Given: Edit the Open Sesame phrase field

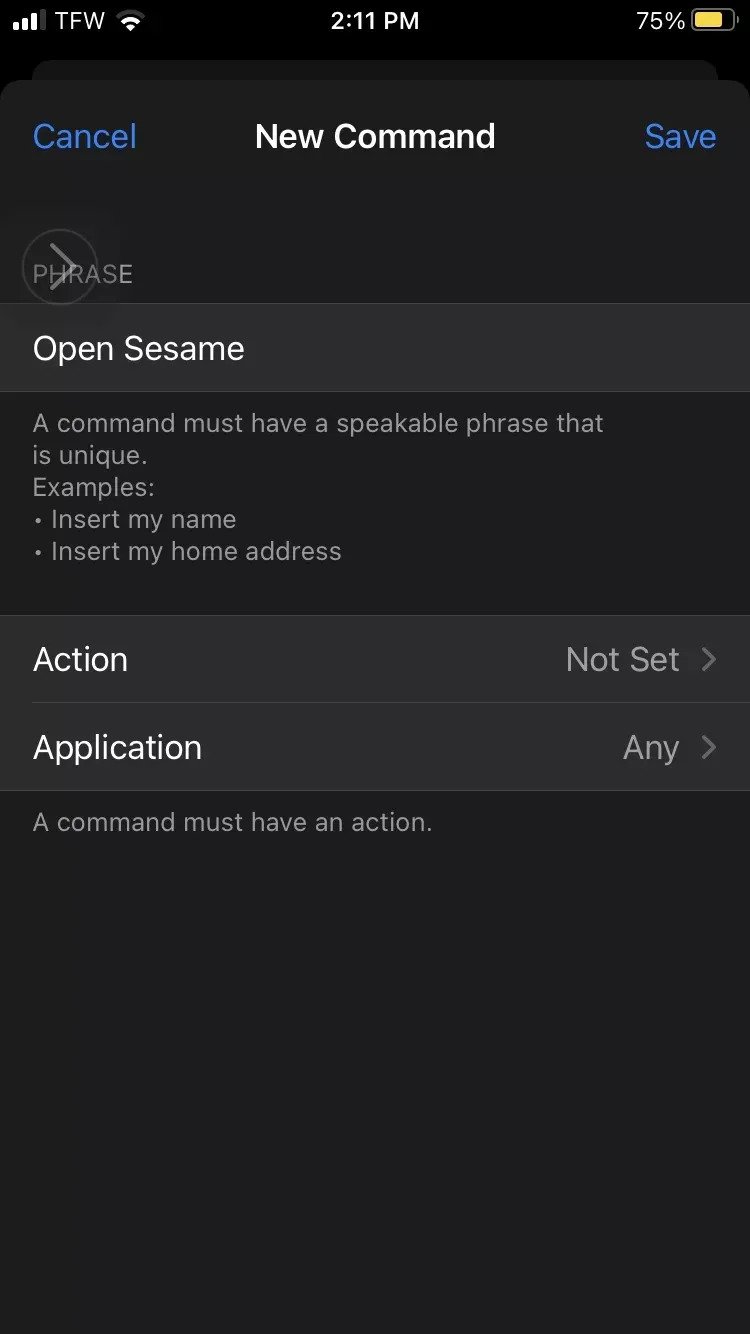Looking at the screenshot, I should 375,348.
